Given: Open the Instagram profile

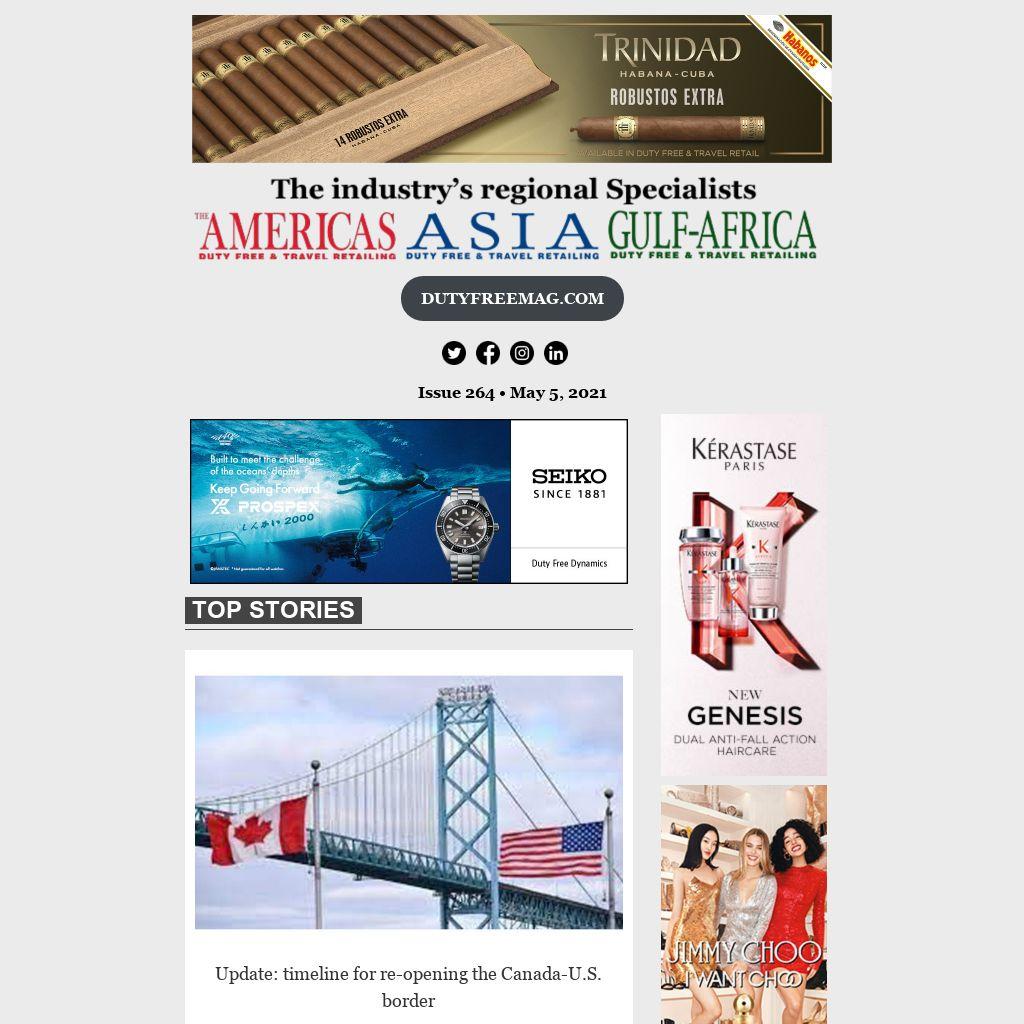Looking at the screenshot, I should [x=522, y=353].
